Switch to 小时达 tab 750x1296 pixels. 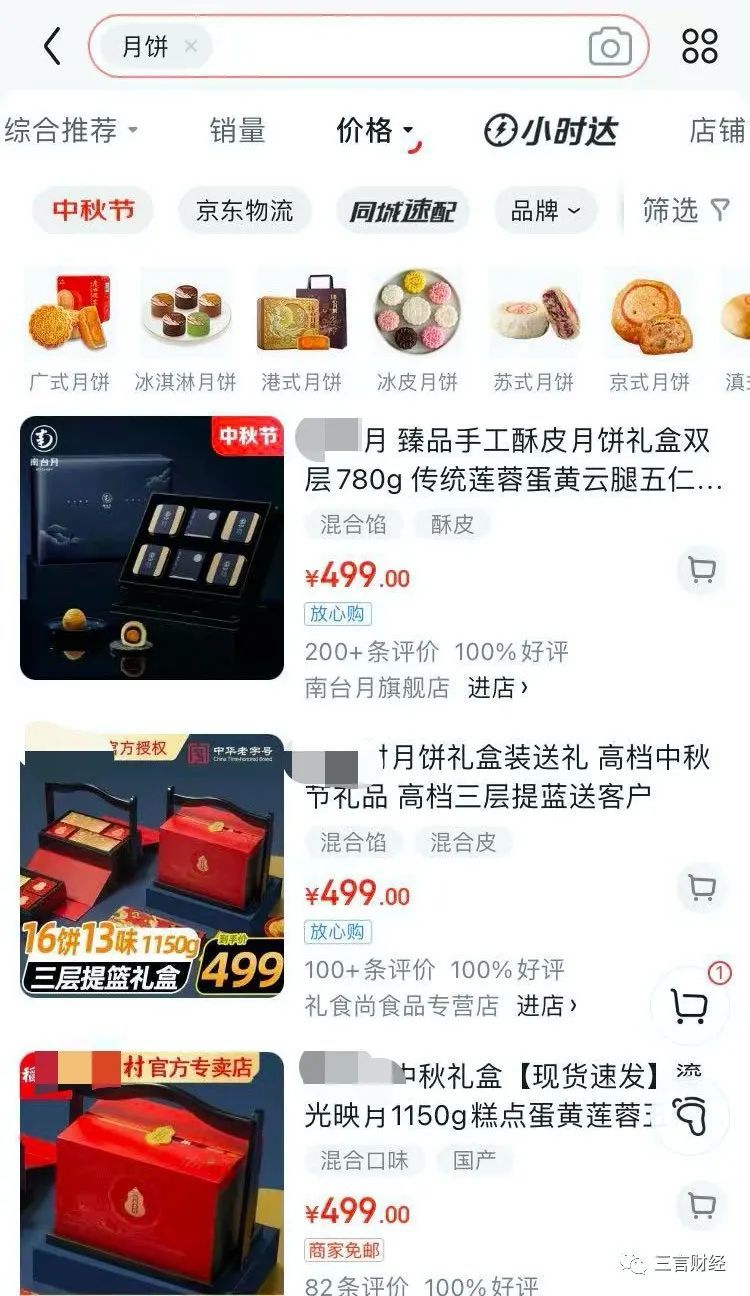click(x=551, y=130)
